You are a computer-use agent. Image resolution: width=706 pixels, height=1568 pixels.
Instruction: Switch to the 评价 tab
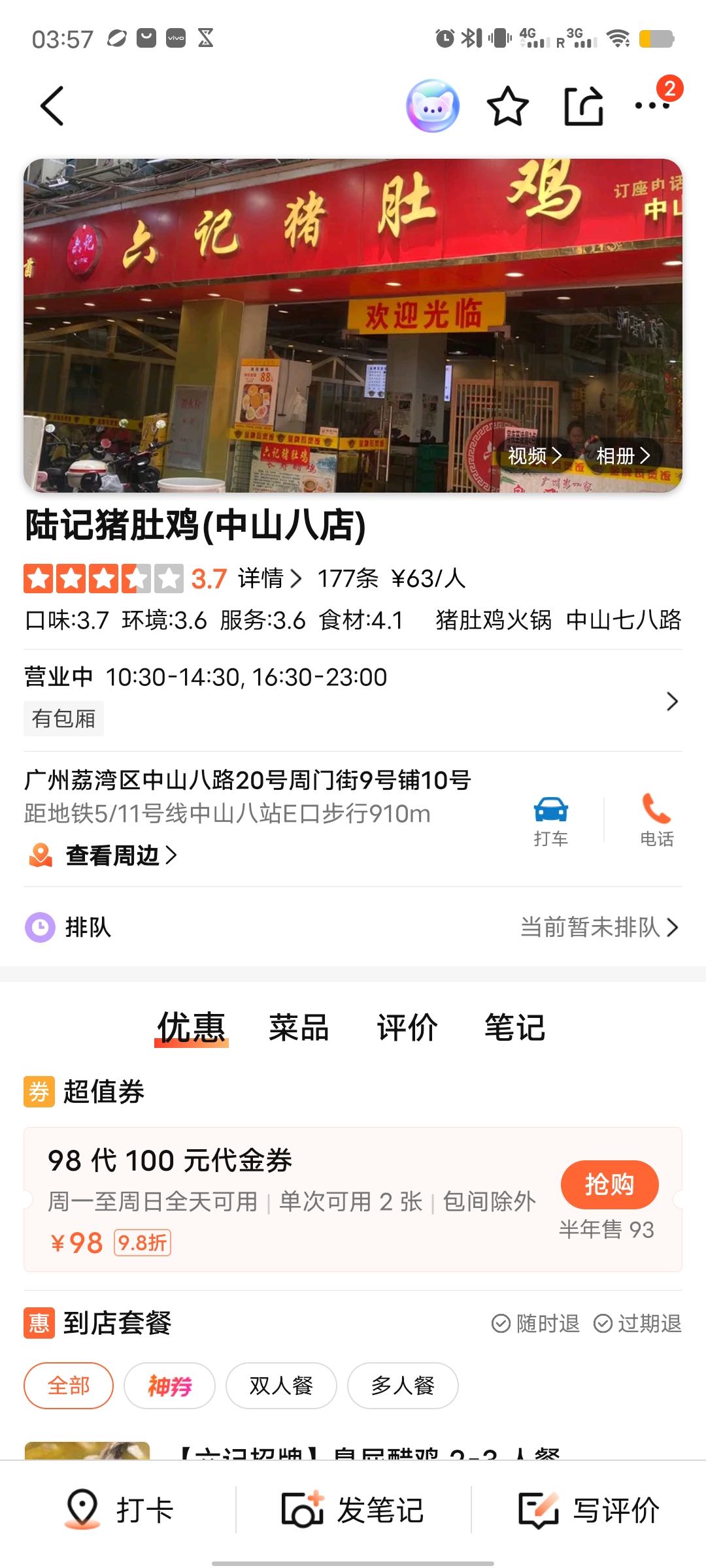(407, 1027)
